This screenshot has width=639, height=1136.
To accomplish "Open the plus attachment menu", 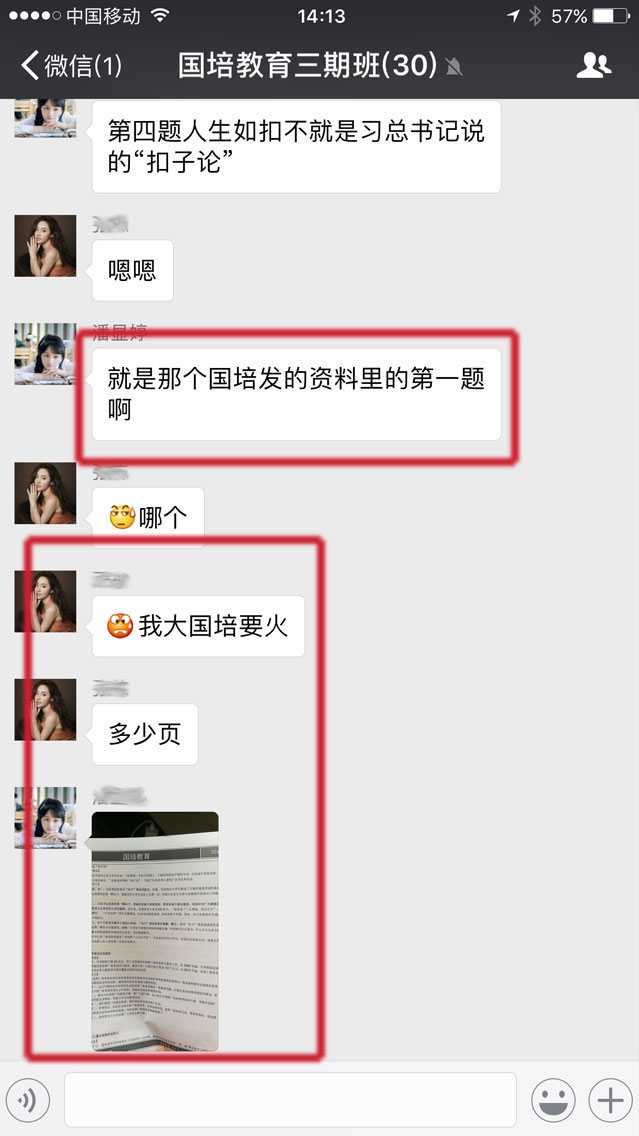I will point(608,1101).
